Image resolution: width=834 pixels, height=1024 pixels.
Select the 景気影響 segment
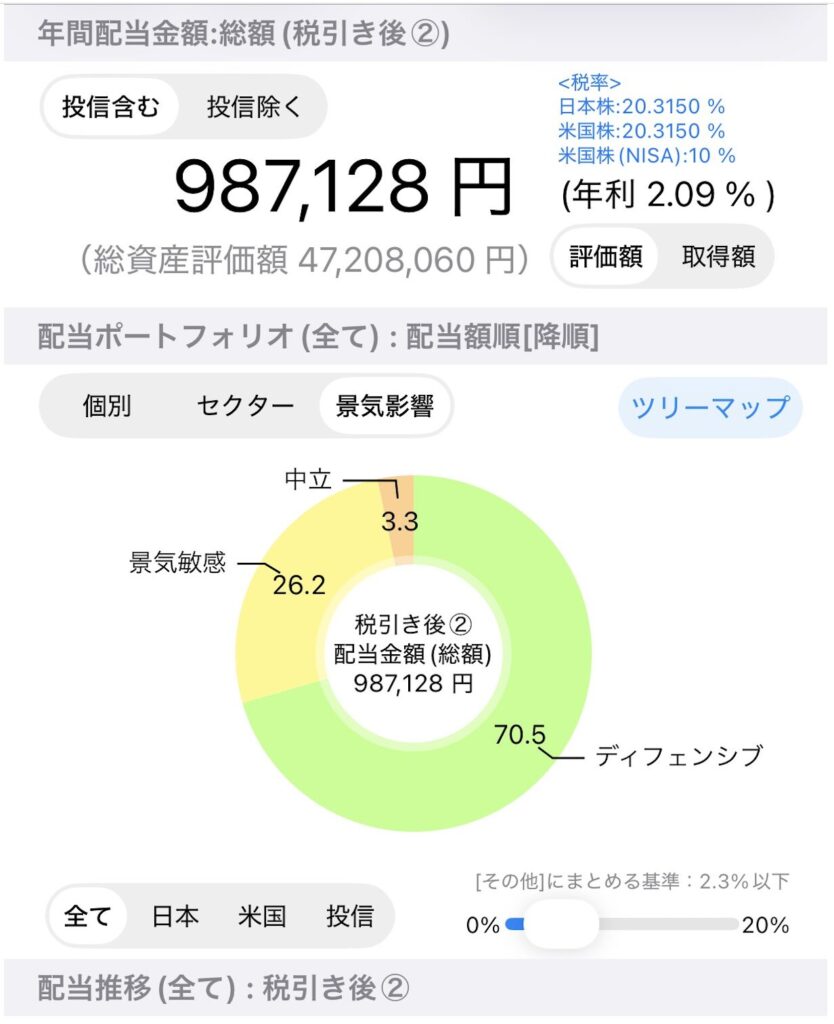385,406
